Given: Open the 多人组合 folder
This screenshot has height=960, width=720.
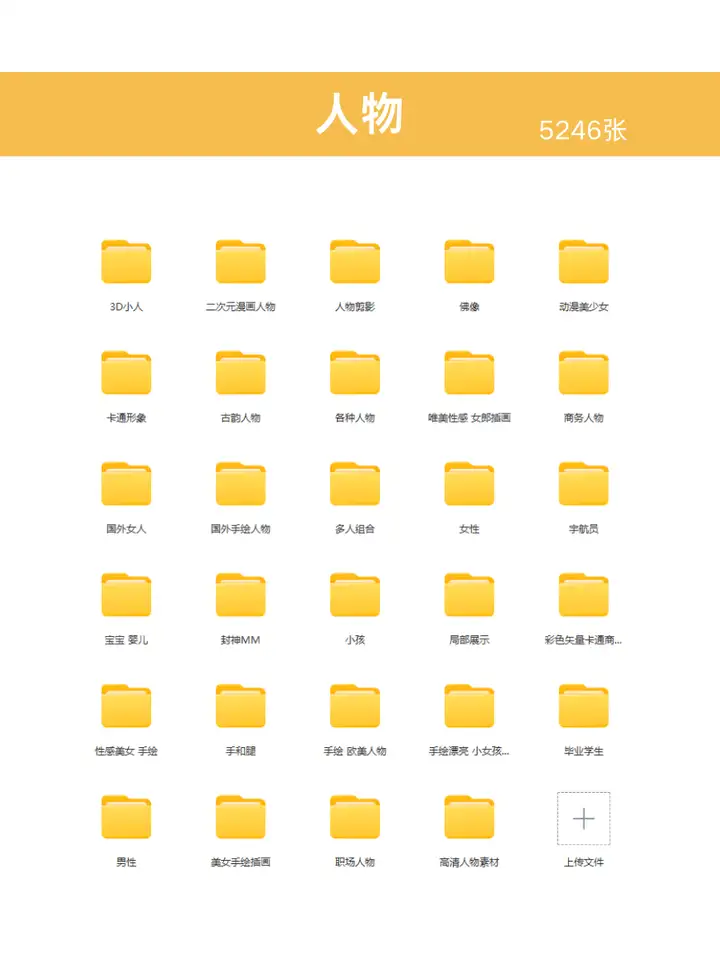Looking at the screenshot, I should (x=355, y=486).
